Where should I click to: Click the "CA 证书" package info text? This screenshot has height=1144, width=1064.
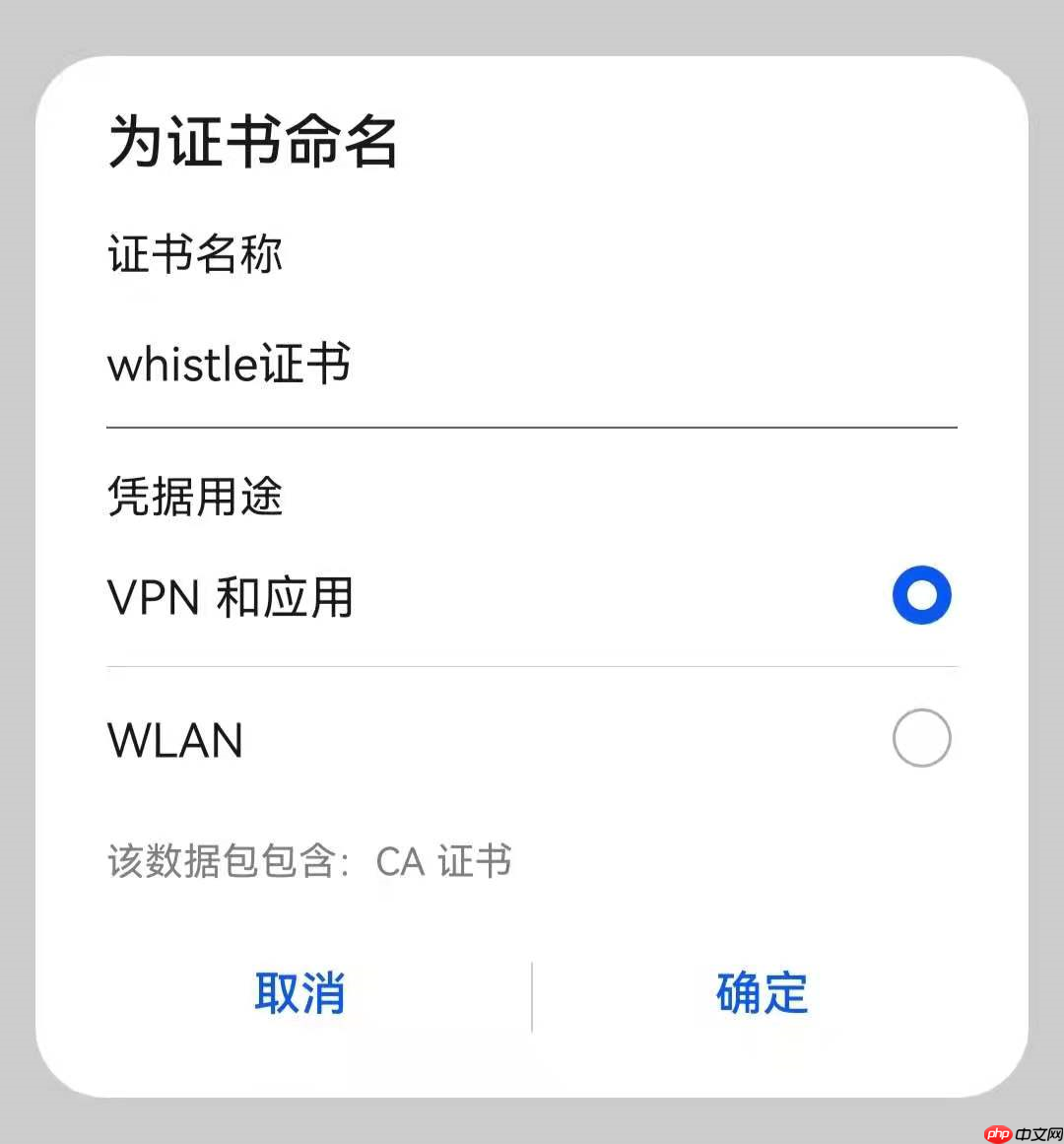[x=442, y=861]
